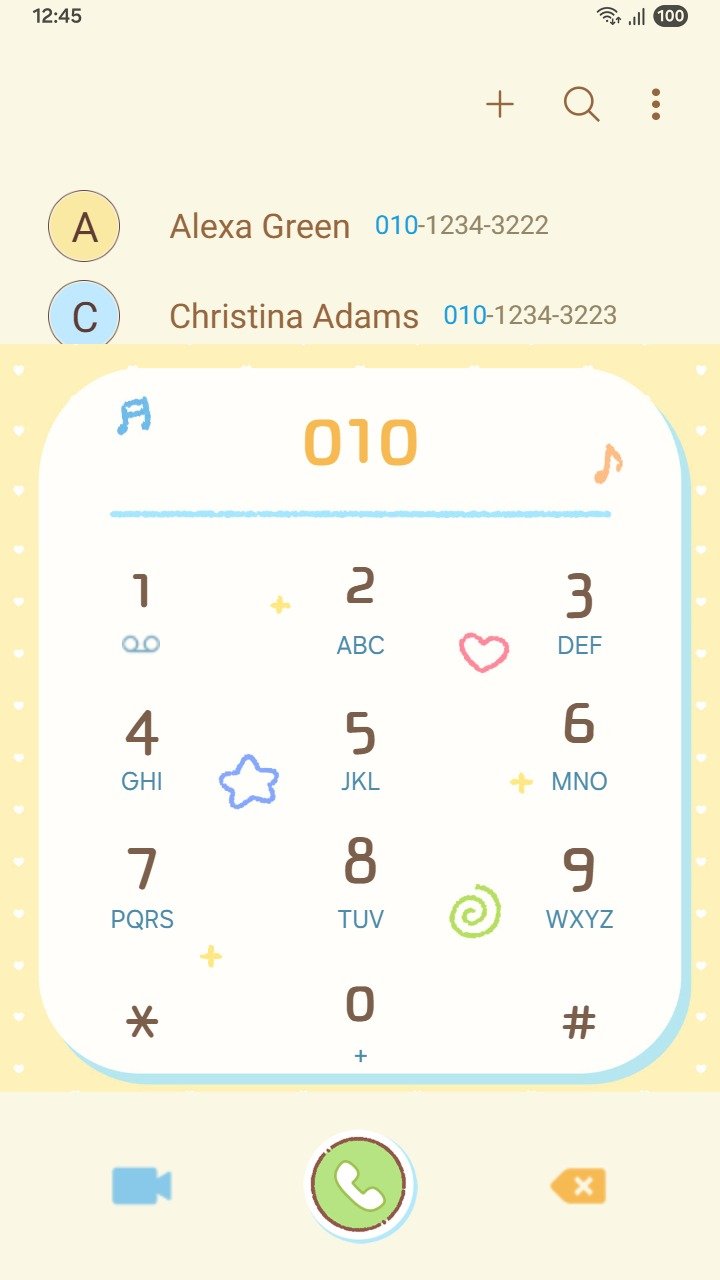Delete the last dialed digit

pos(578,1187)
